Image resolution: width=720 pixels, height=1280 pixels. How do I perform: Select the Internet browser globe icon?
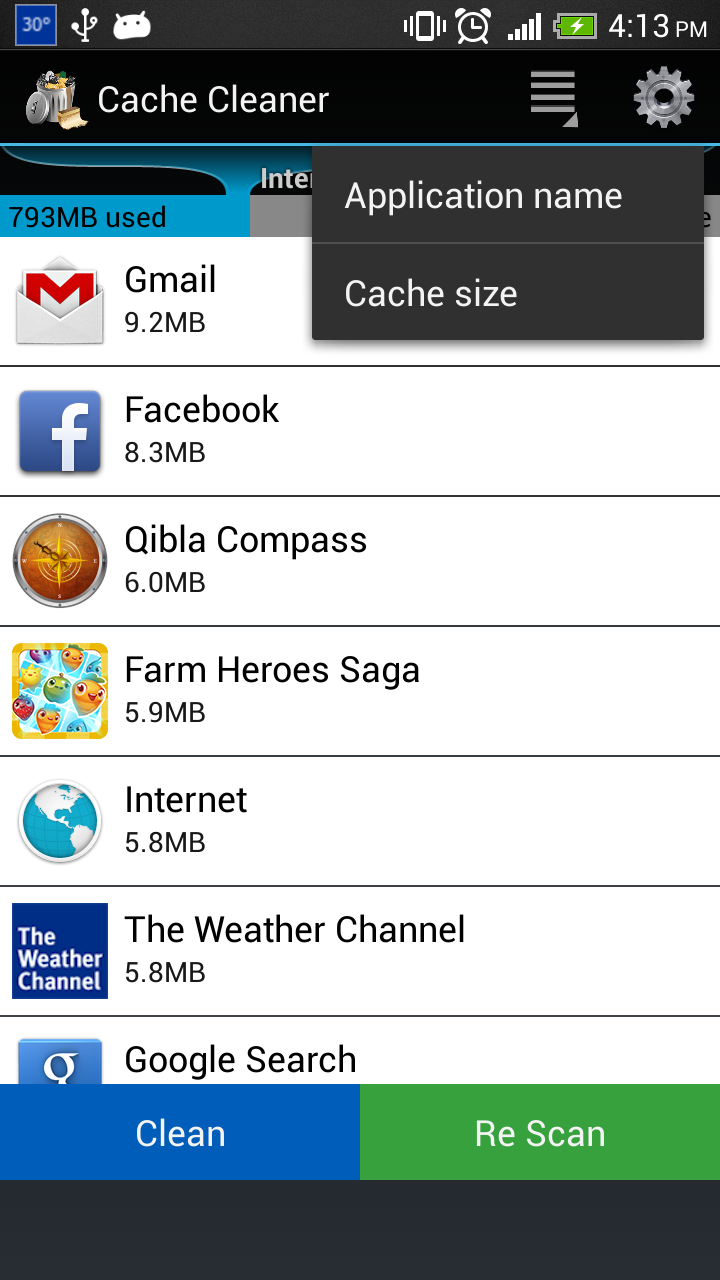60,820
